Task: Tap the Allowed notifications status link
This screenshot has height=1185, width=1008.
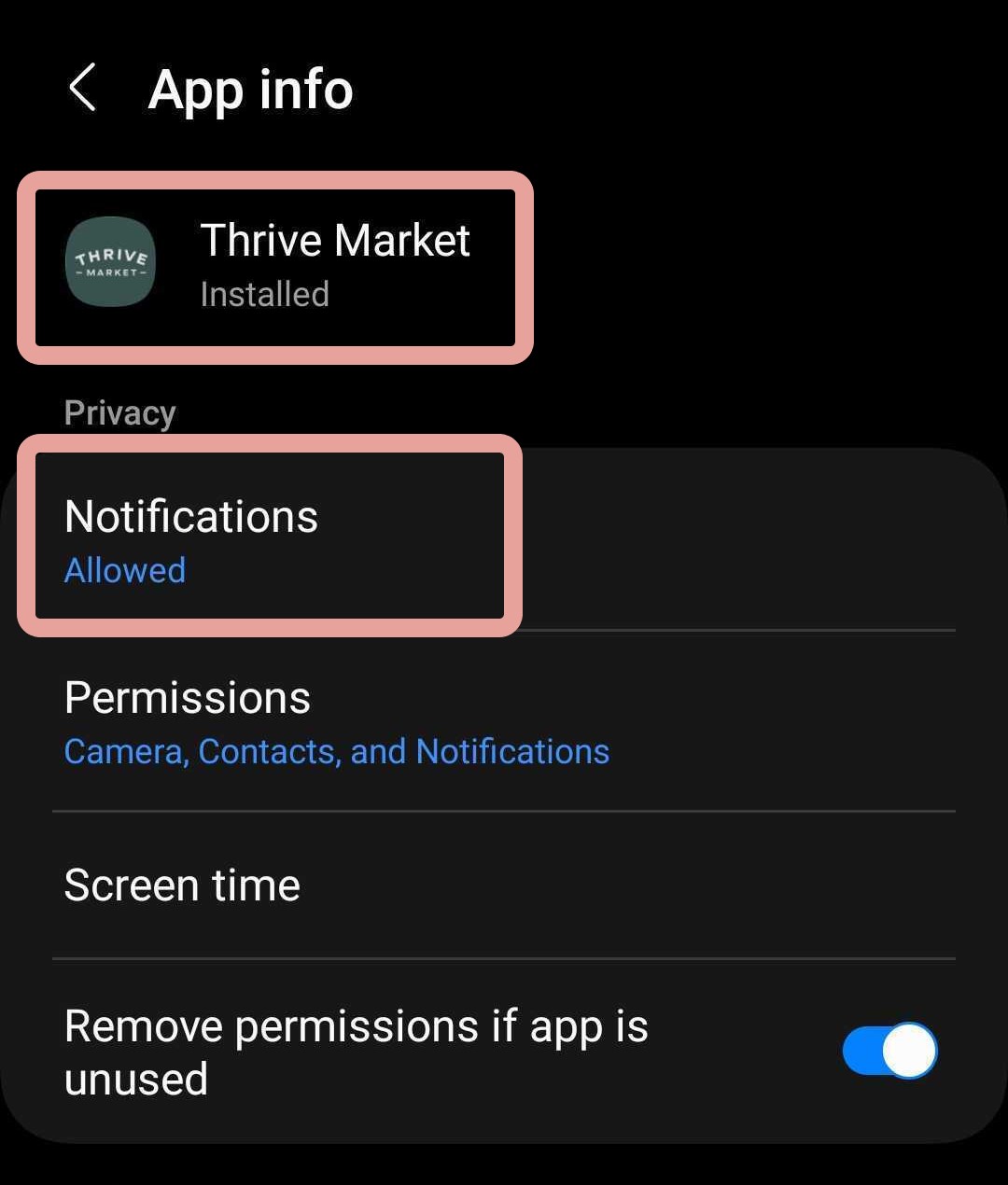Action: pos(124,570)
